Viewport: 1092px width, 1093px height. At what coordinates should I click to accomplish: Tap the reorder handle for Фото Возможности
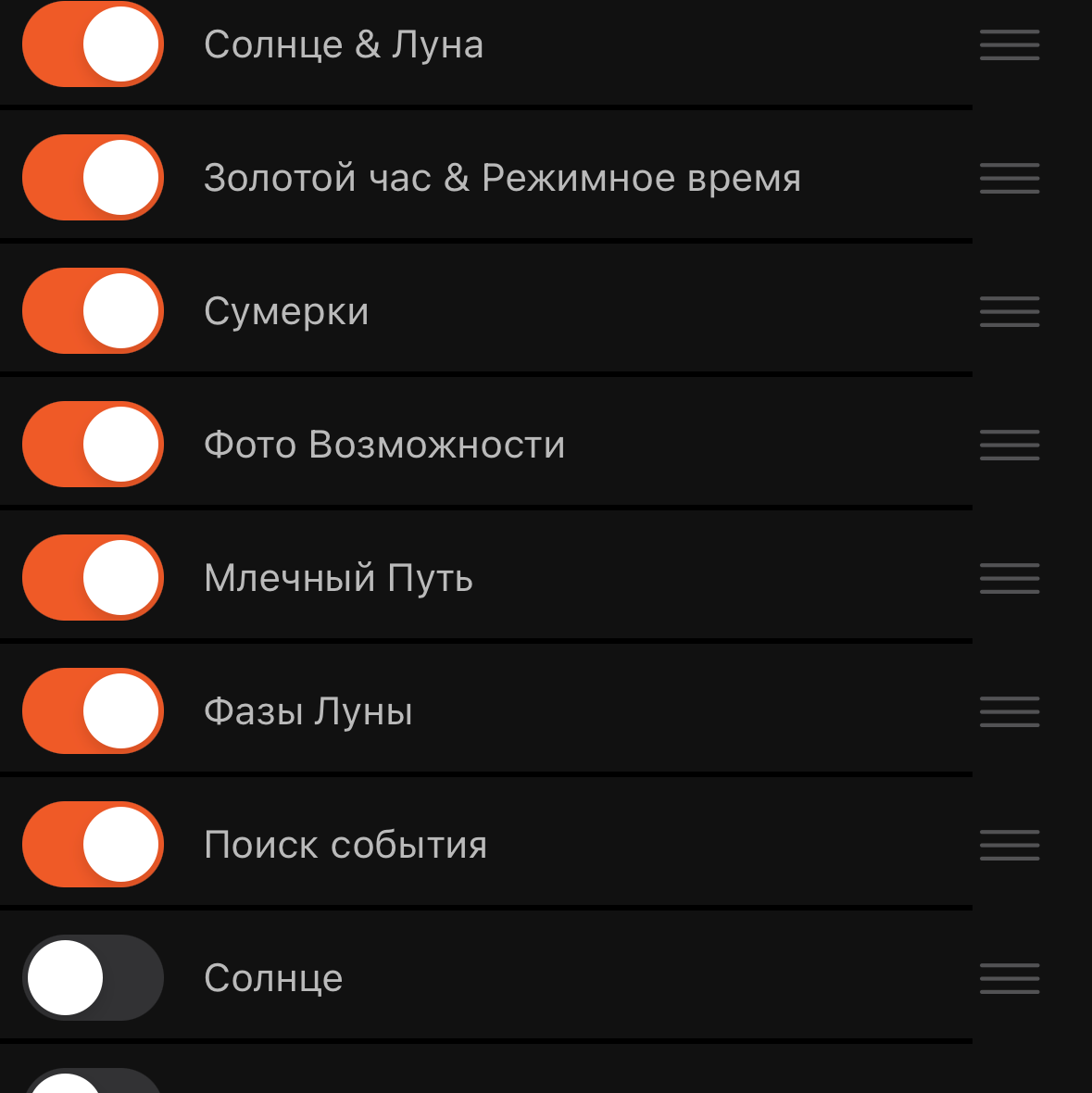(x=1010, y=445)
